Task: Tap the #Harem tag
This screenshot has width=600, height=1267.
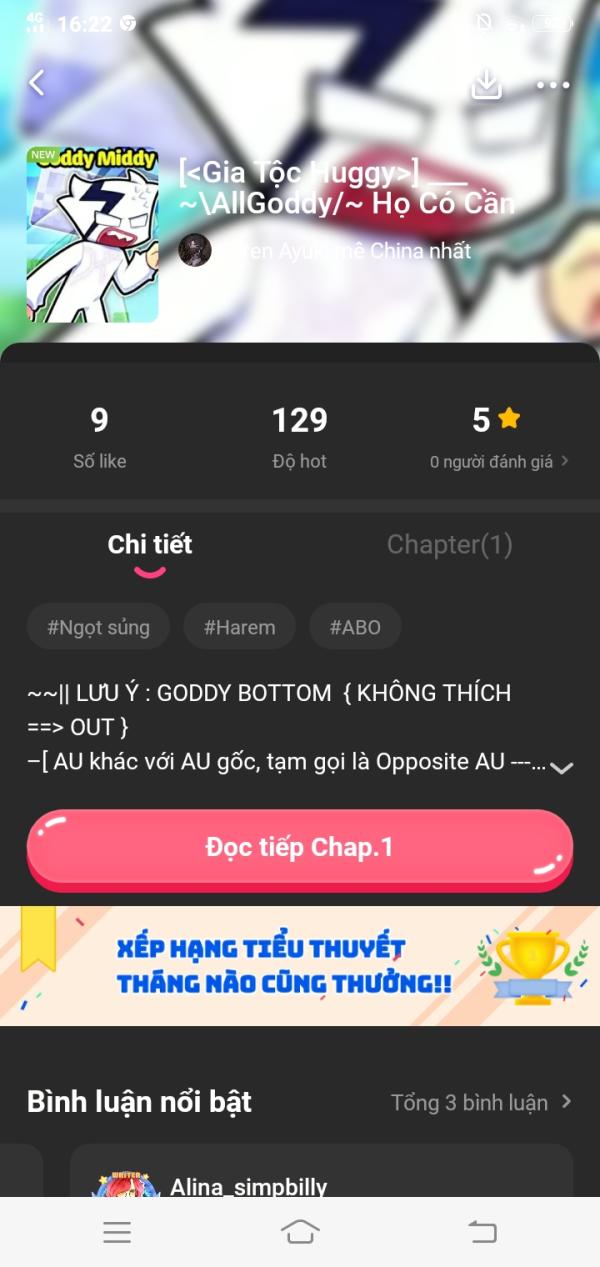Action: pyautogui.click(x=239, y=627)
